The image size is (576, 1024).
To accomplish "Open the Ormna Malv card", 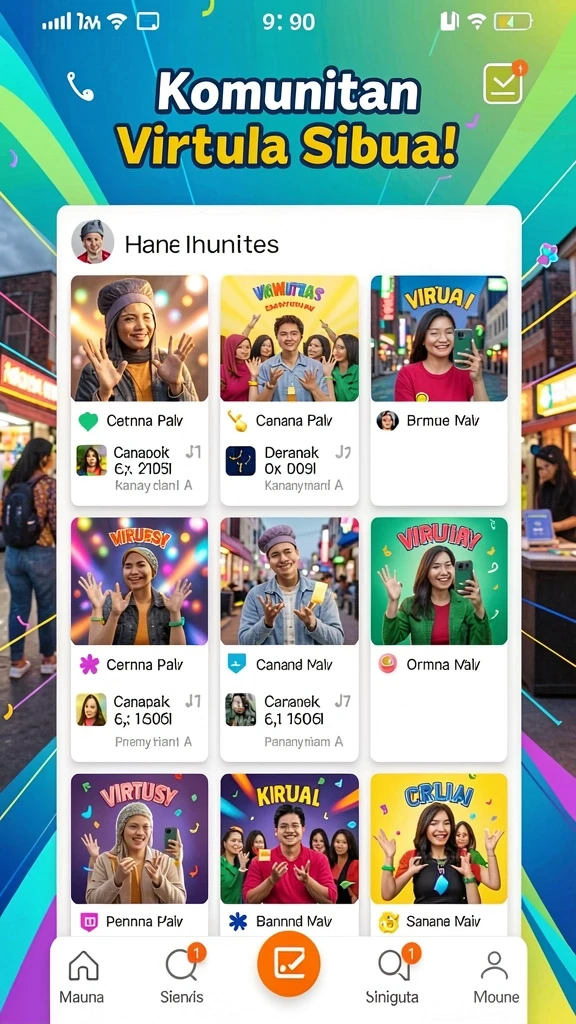I will click(439, 639).
